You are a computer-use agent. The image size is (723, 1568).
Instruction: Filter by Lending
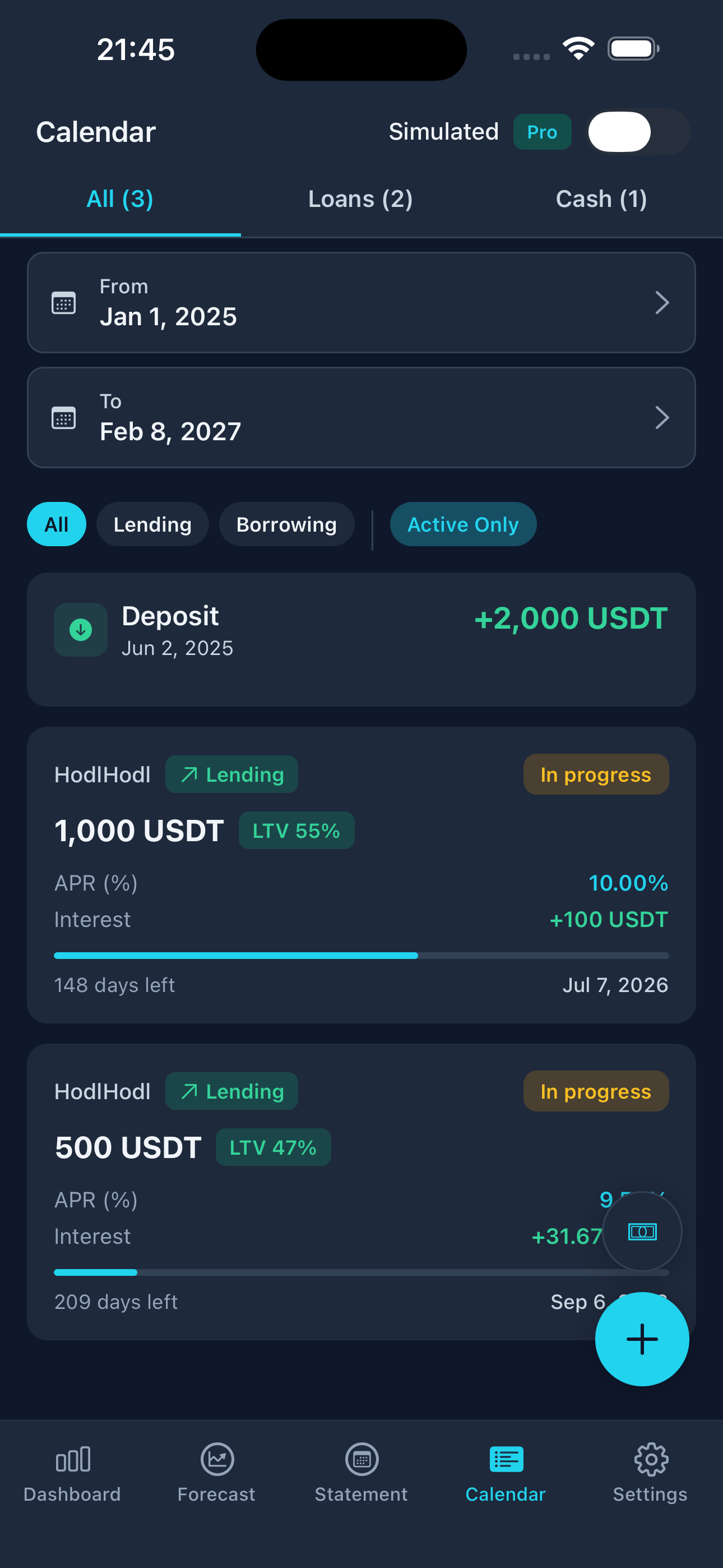coord(152,524)
